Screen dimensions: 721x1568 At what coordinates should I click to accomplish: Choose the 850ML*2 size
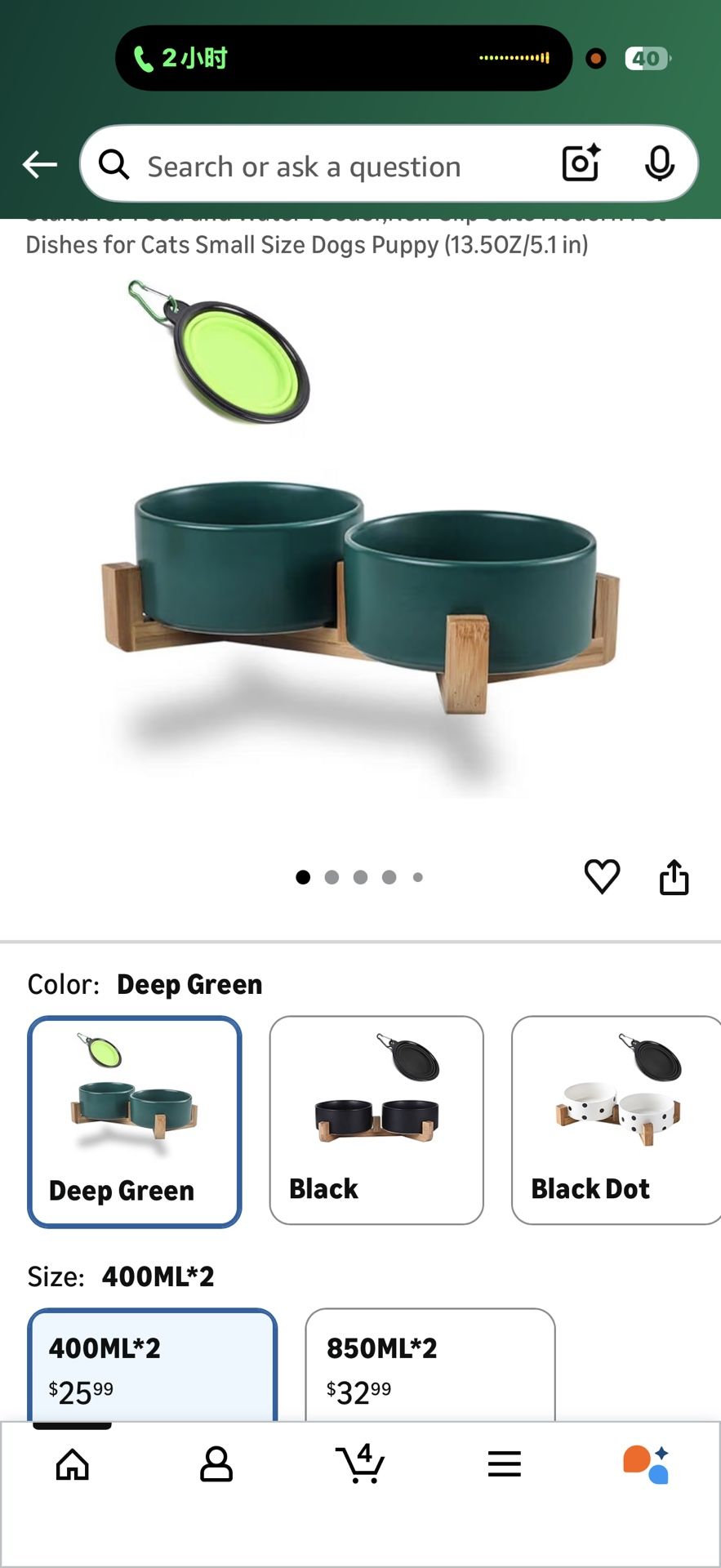click(429, 1365)
